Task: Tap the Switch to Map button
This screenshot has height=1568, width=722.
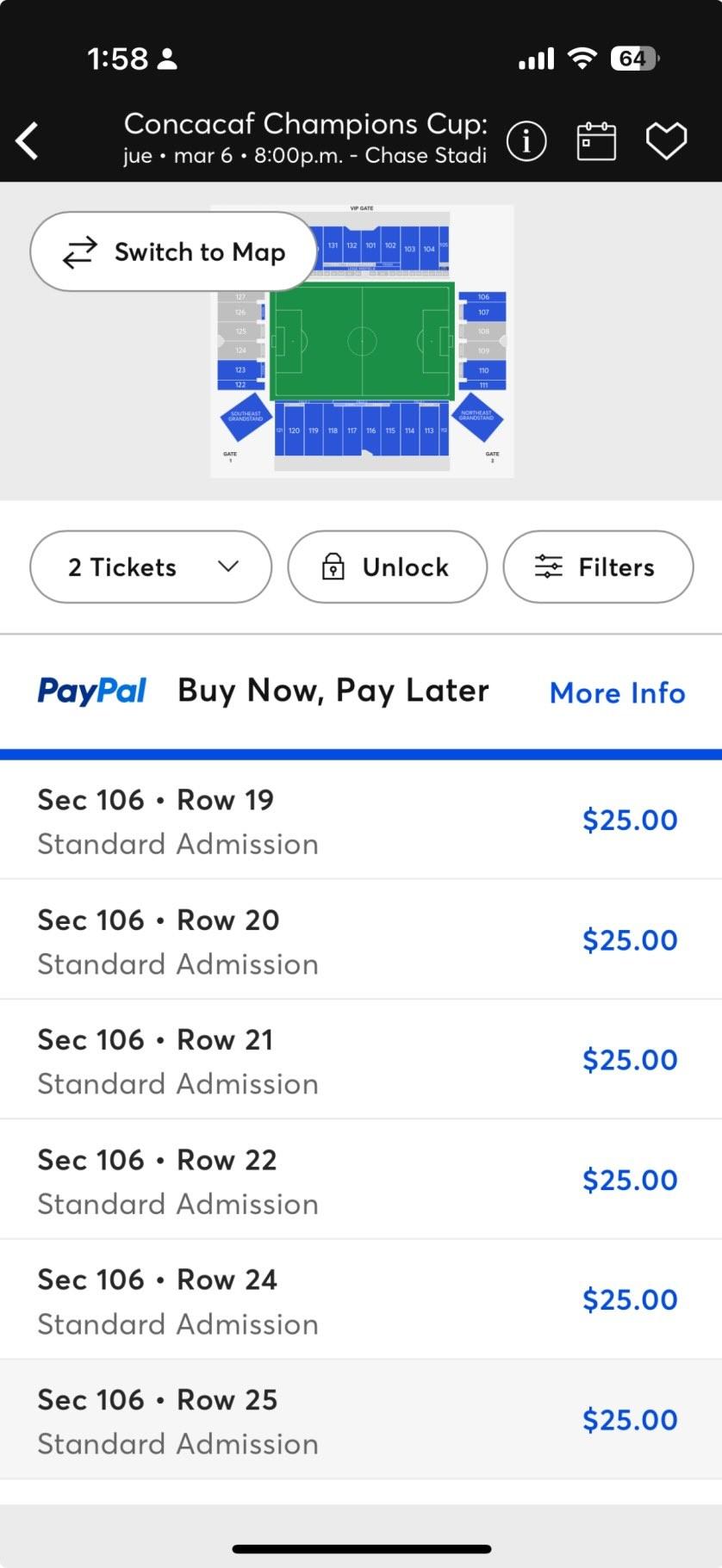Action: 173,251
